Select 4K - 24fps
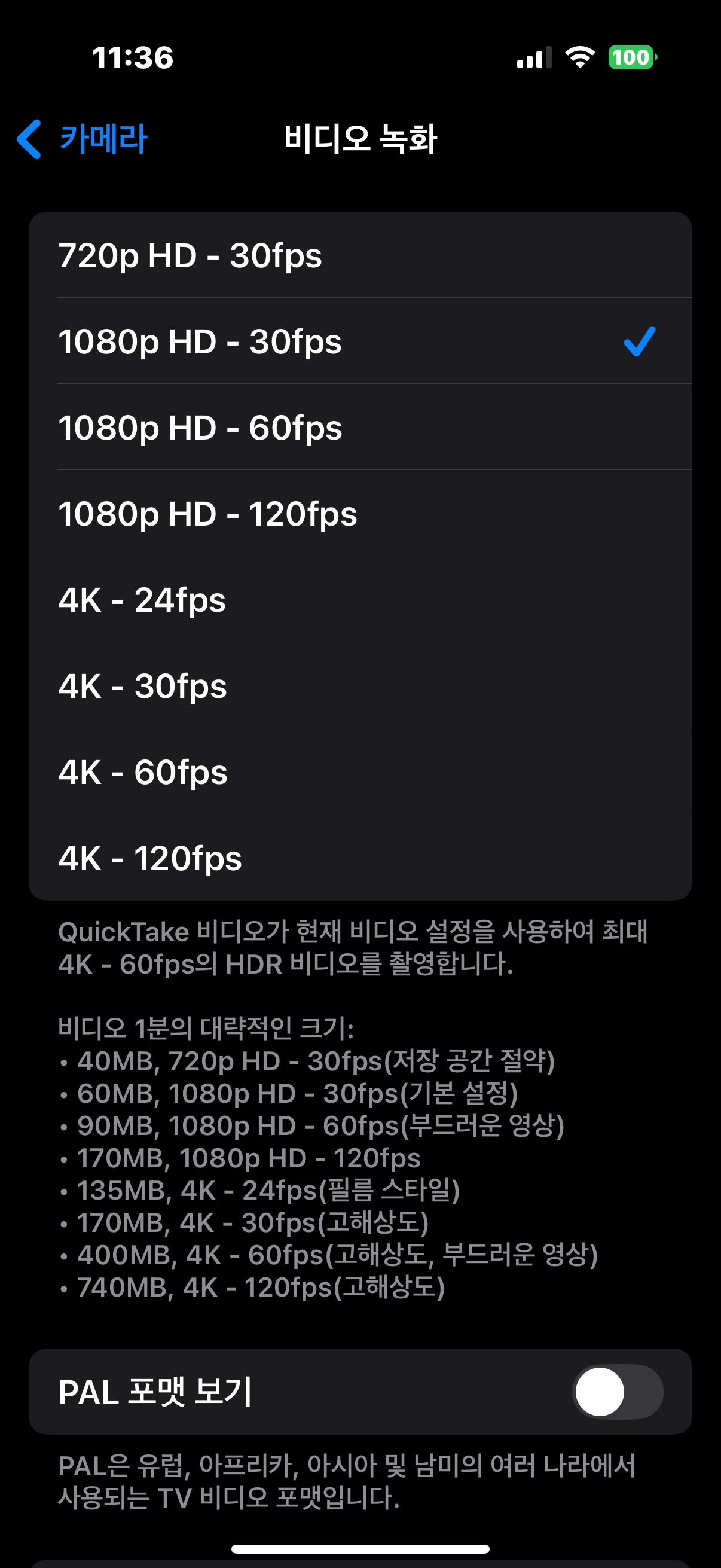Image resolution: width=721 pixels, height=1568 pixels. 359,600
